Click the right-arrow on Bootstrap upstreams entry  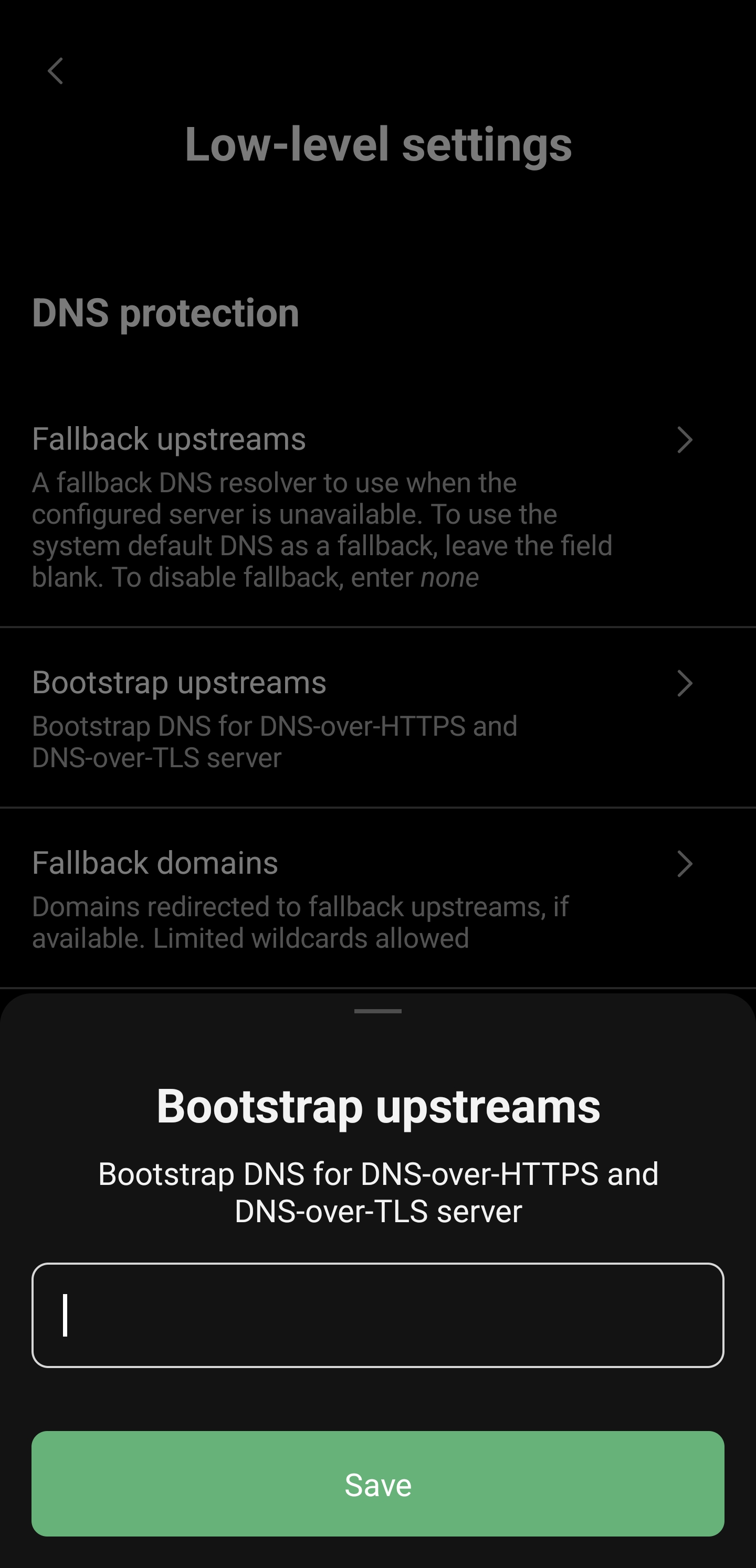(x=685, y=683)
